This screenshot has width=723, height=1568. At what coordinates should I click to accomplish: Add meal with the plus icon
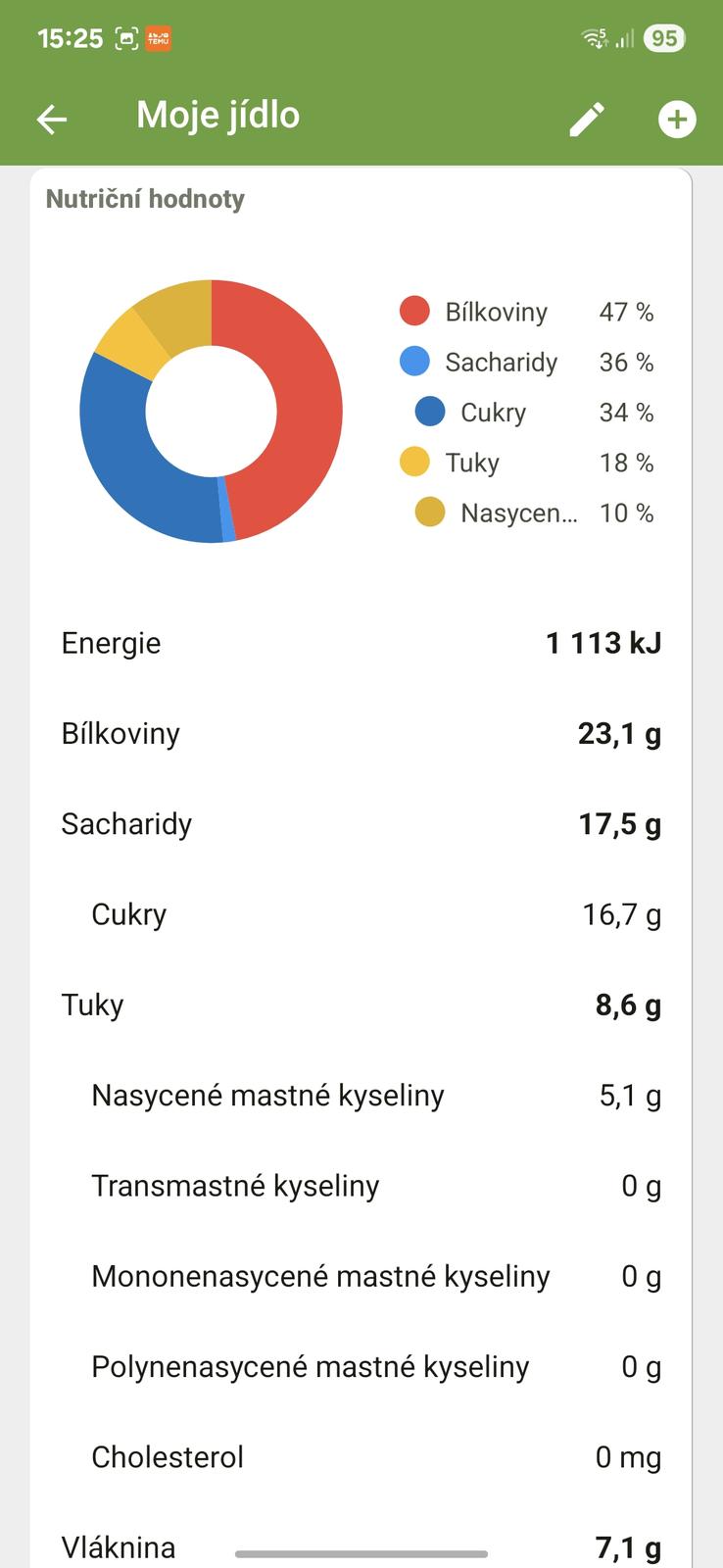point(676,119)
